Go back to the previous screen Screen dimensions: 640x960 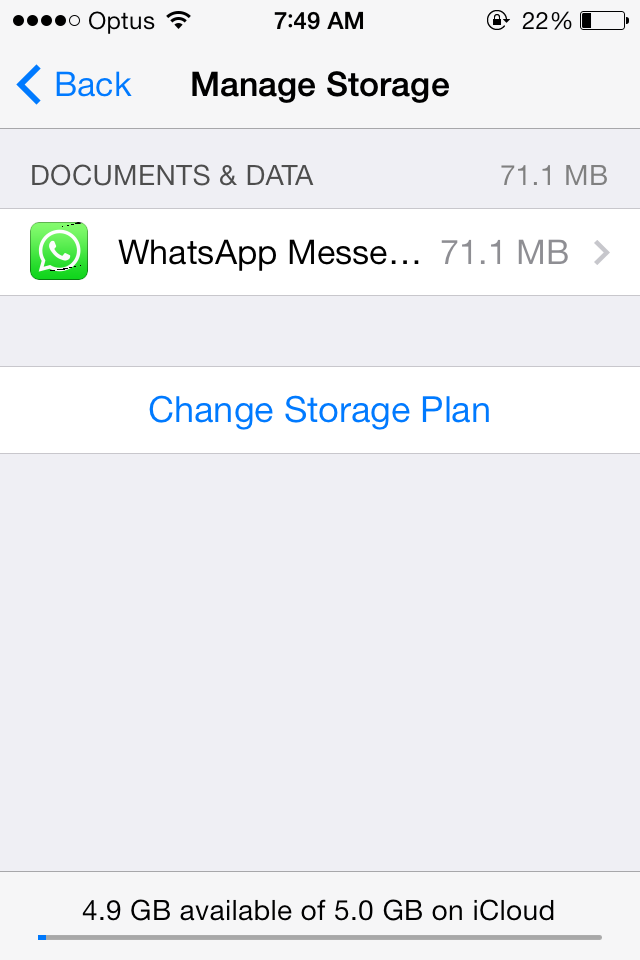[74, 85]
